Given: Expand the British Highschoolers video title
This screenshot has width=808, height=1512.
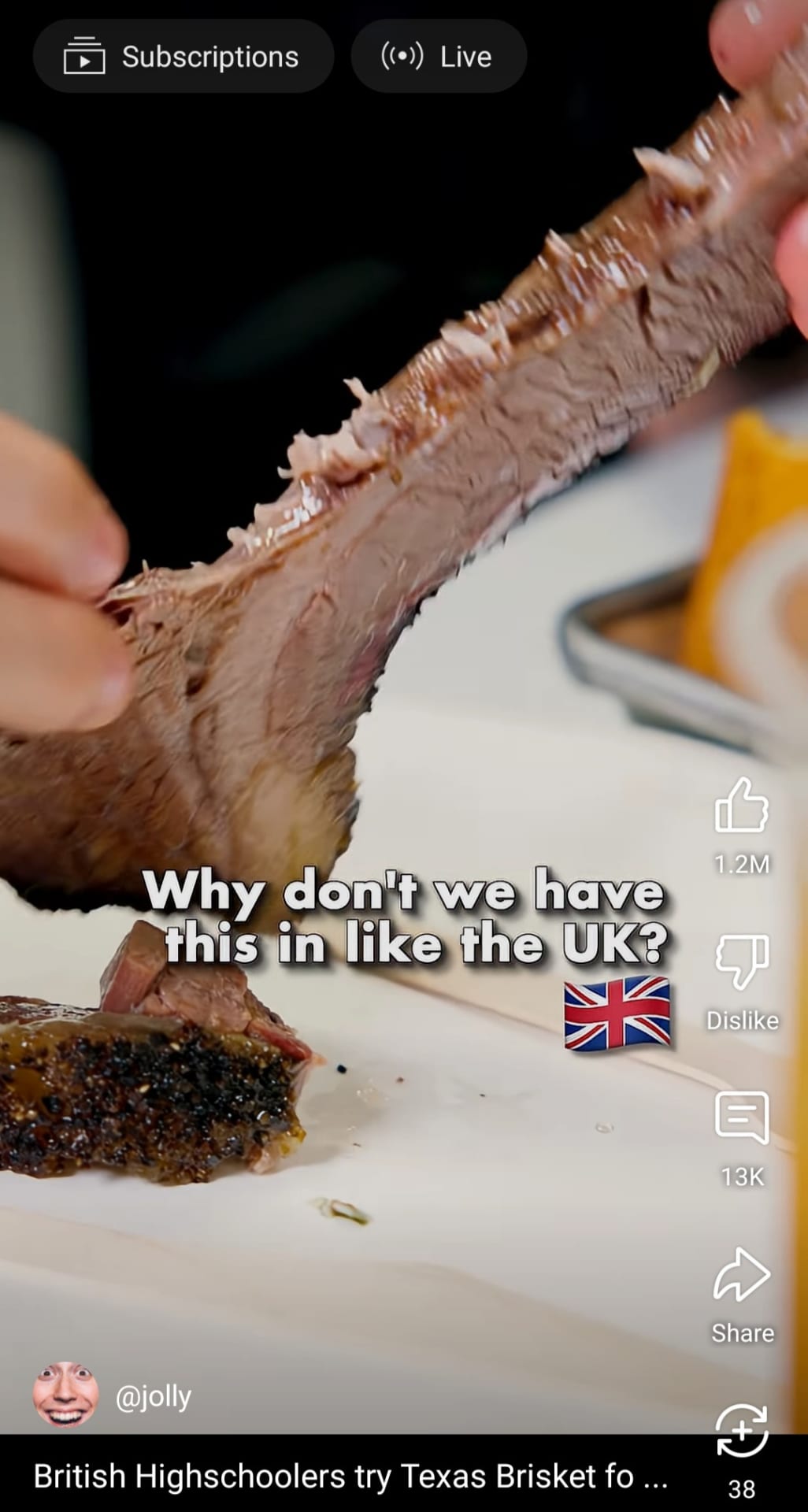Looking at the screenshot, I should pos(350,1476).
